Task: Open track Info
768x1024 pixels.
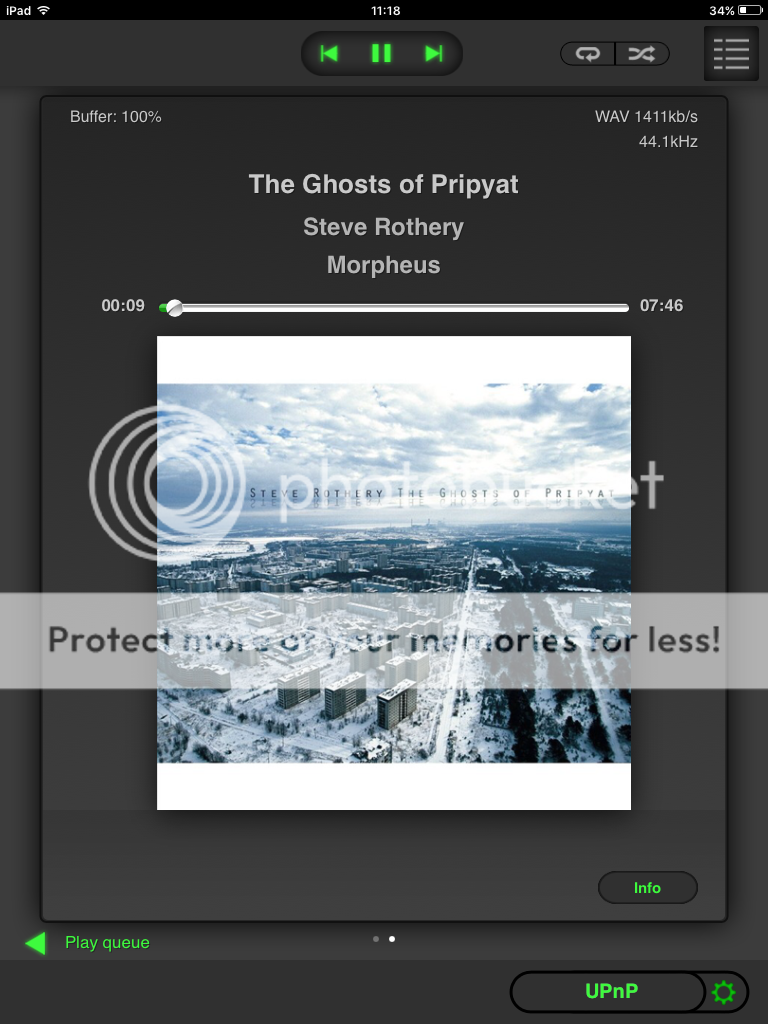Action: point(647,888)
